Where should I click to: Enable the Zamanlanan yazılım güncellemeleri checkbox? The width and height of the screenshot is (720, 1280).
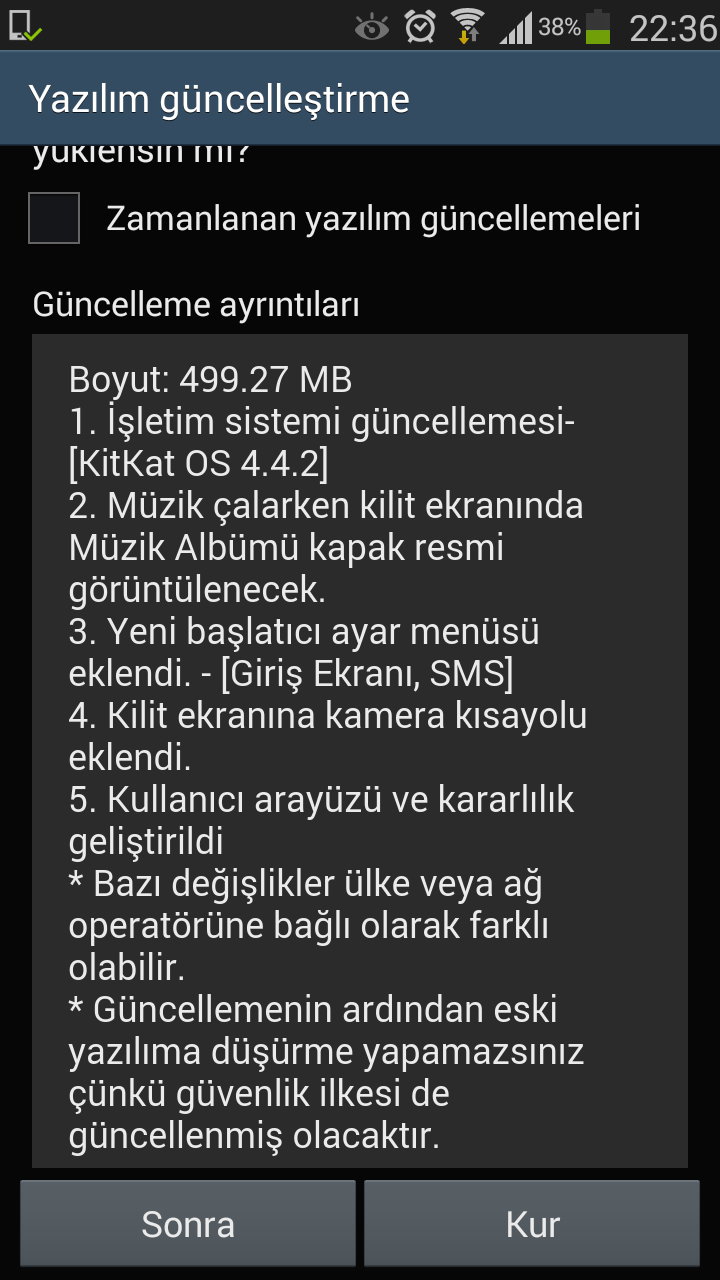(x=54, y=219)
